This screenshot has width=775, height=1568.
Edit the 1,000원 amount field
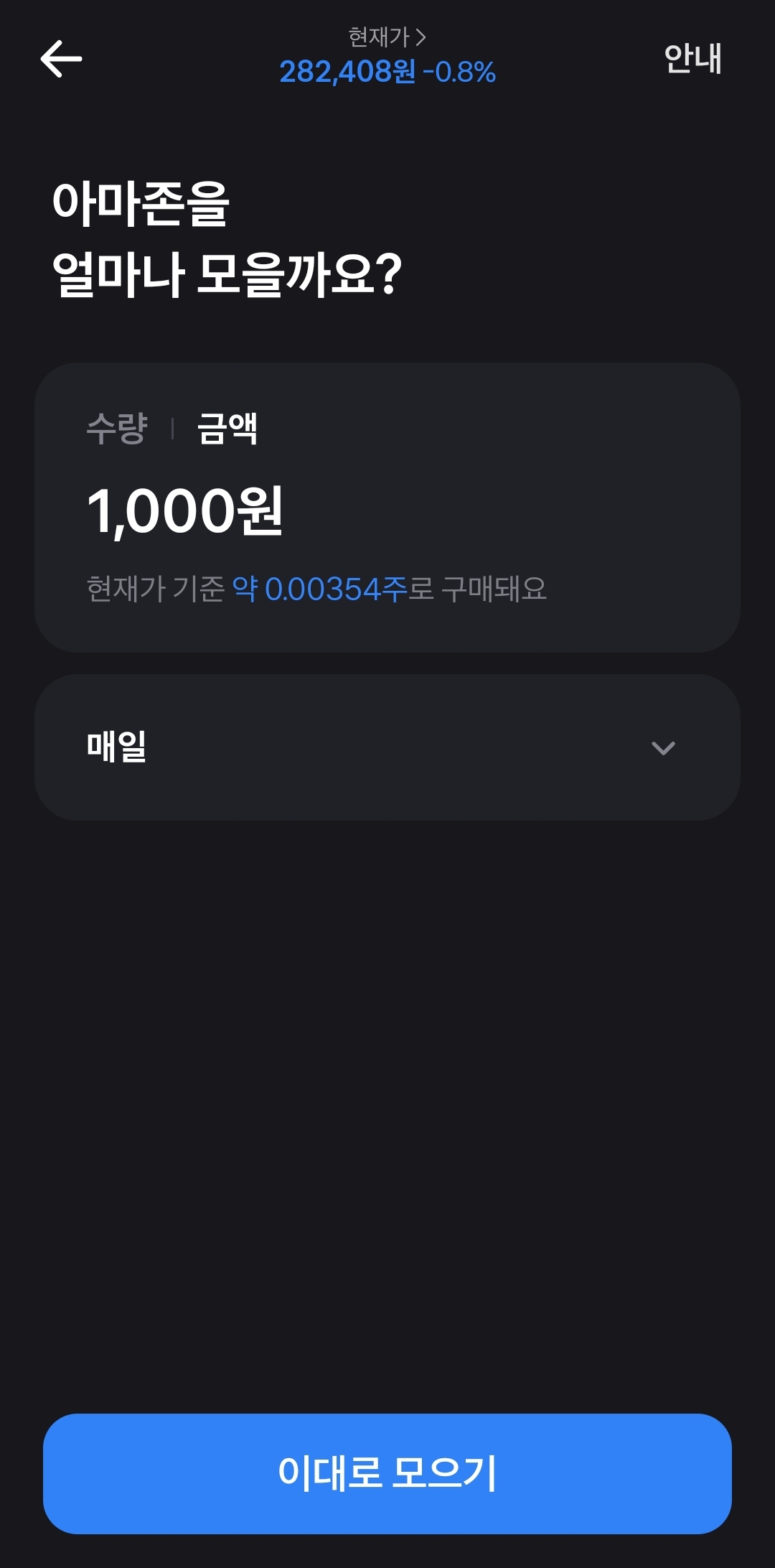(185, 511)
